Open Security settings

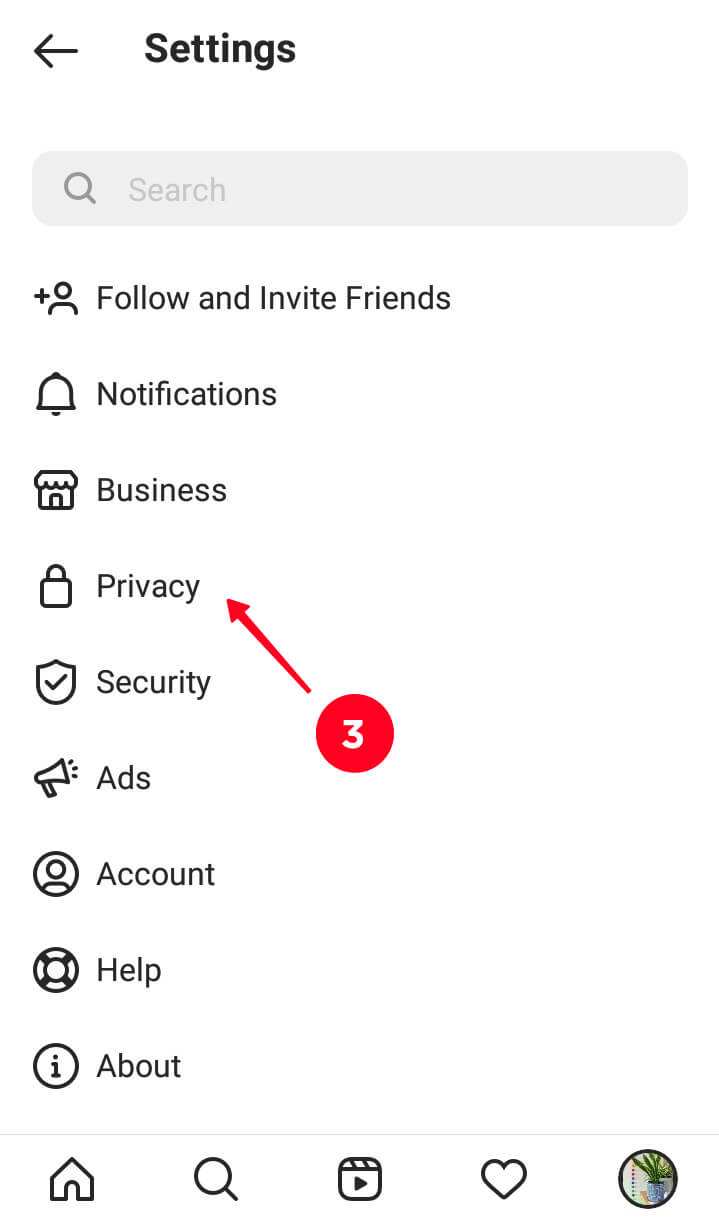[x=153, y=682]
